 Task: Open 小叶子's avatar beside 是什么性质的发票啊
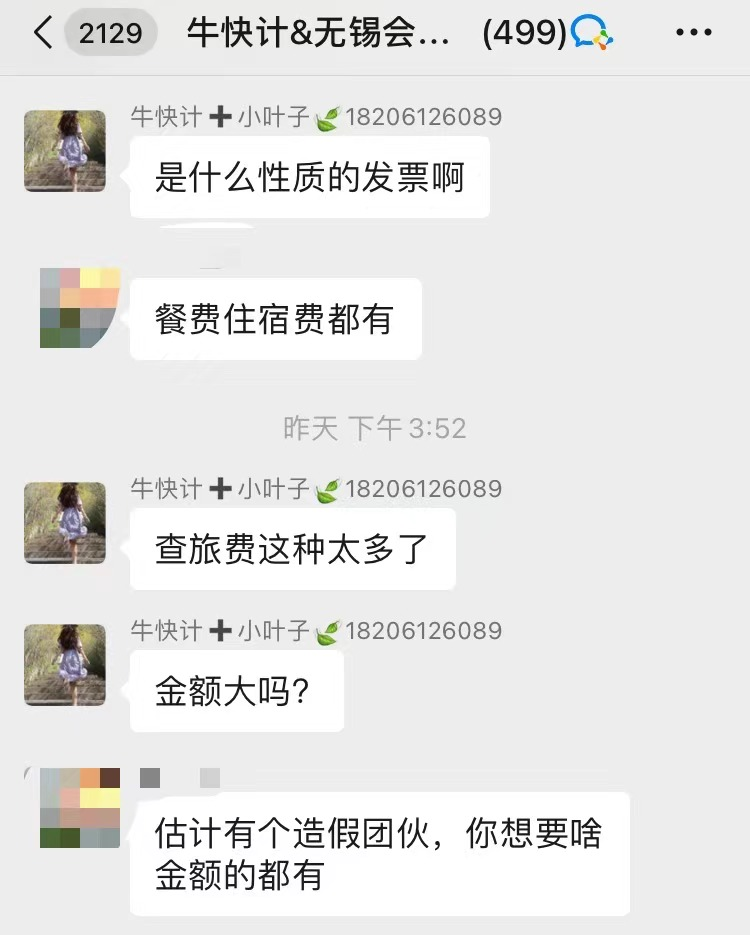coord(65,151)
